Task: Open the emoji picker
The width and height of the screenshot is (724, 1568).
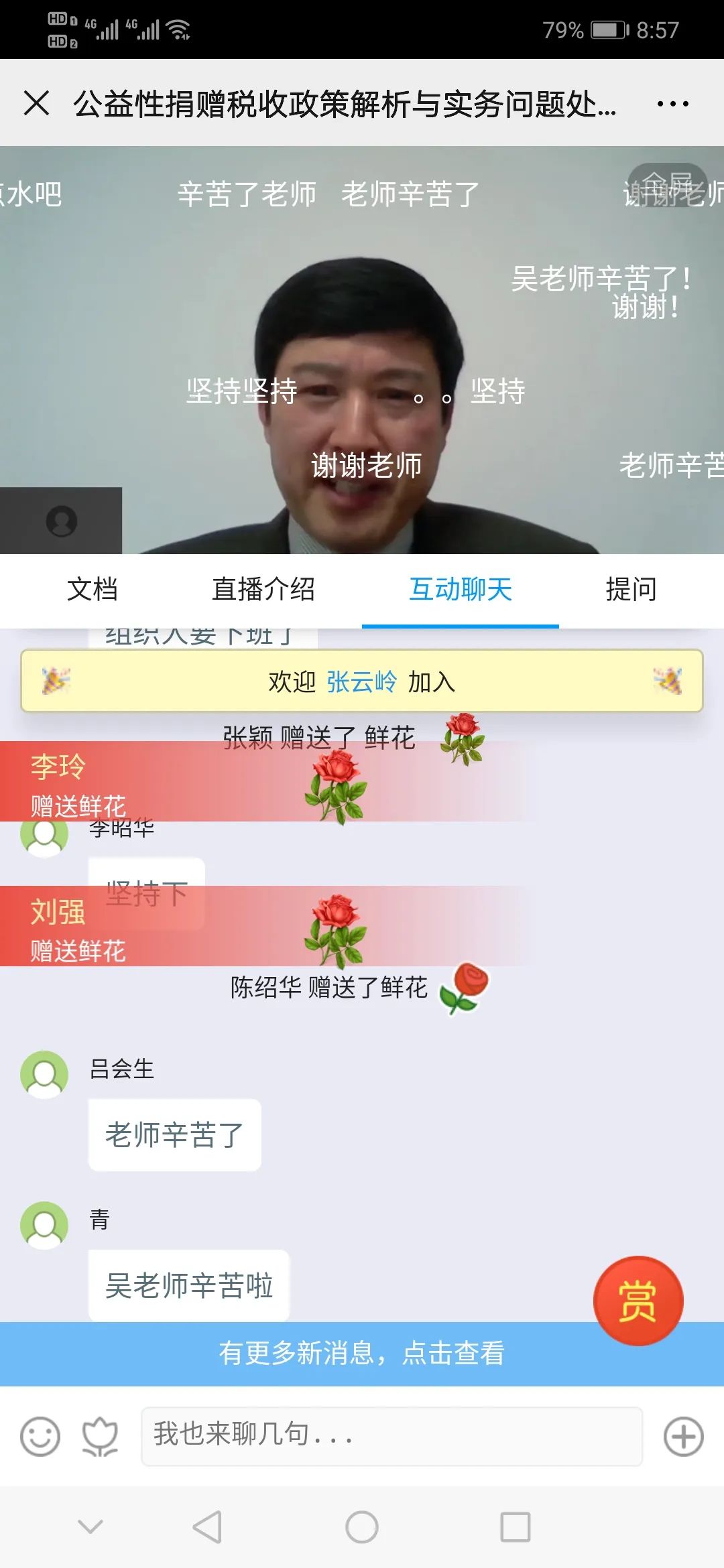Action: (40, 1436)
